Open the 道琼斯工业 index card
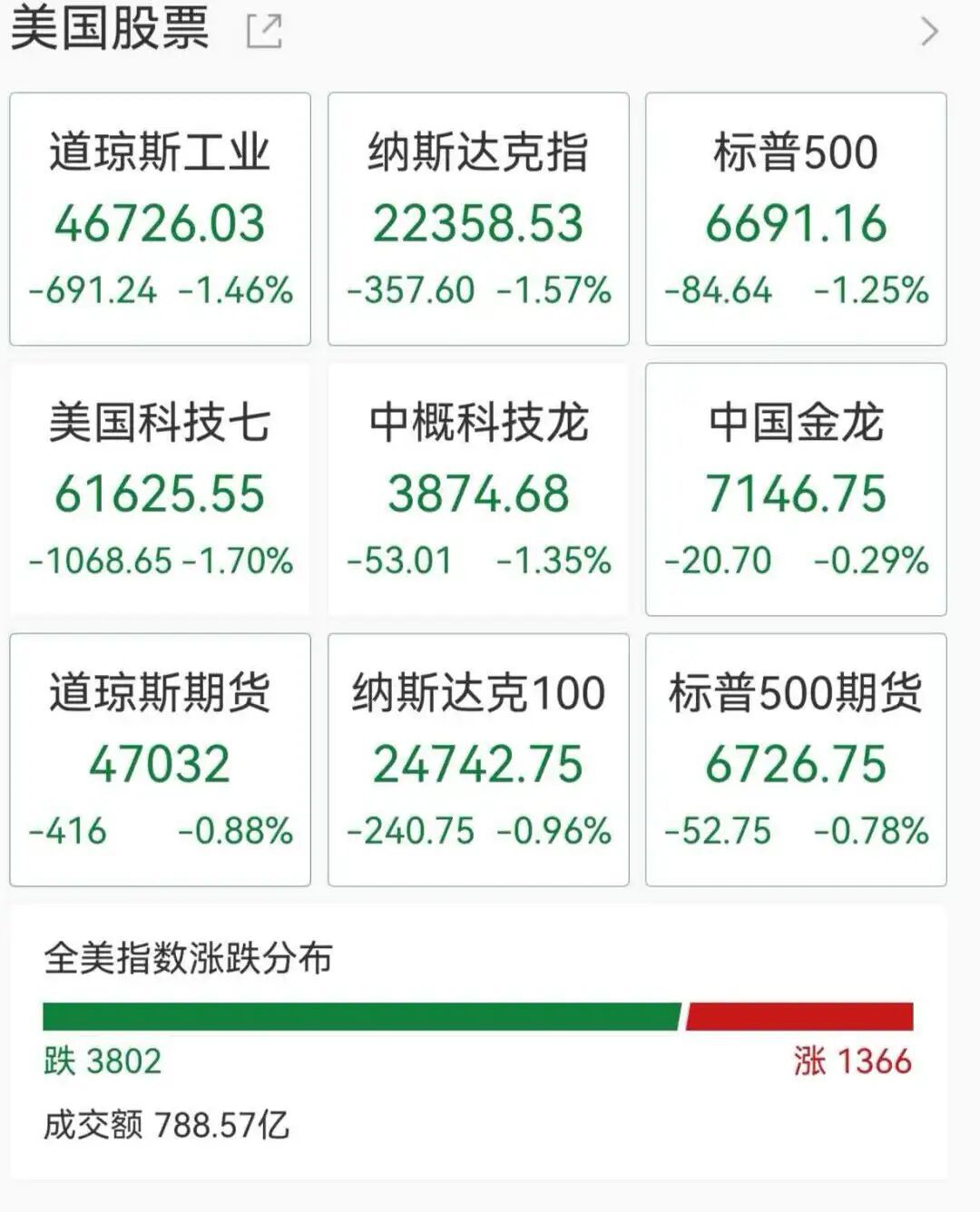 160,219
